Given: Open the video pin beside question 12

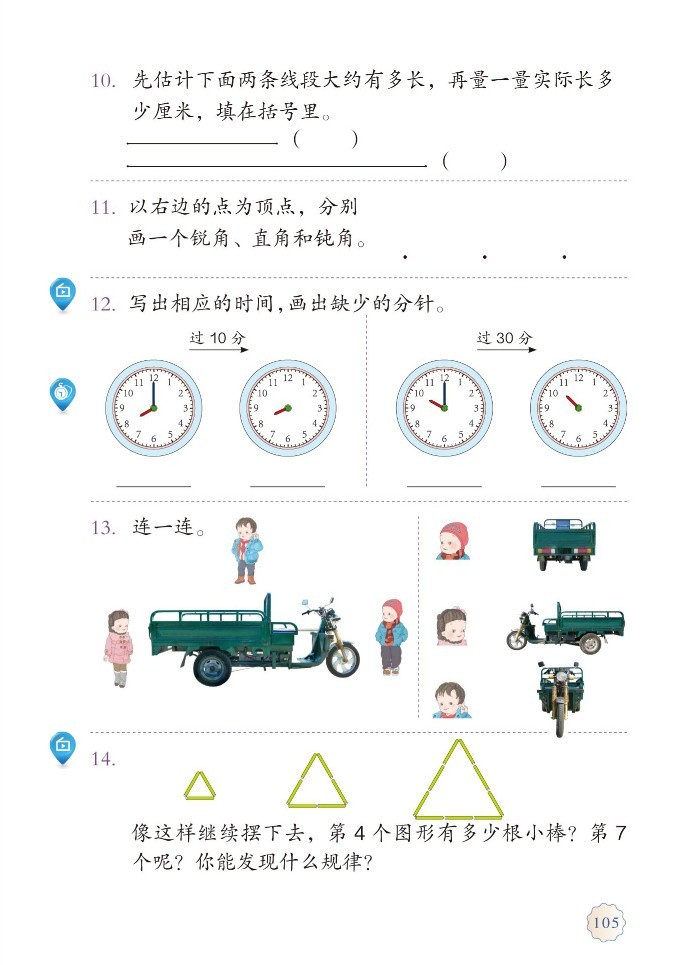Looking at the screenshot, I should tap(63, 293).
